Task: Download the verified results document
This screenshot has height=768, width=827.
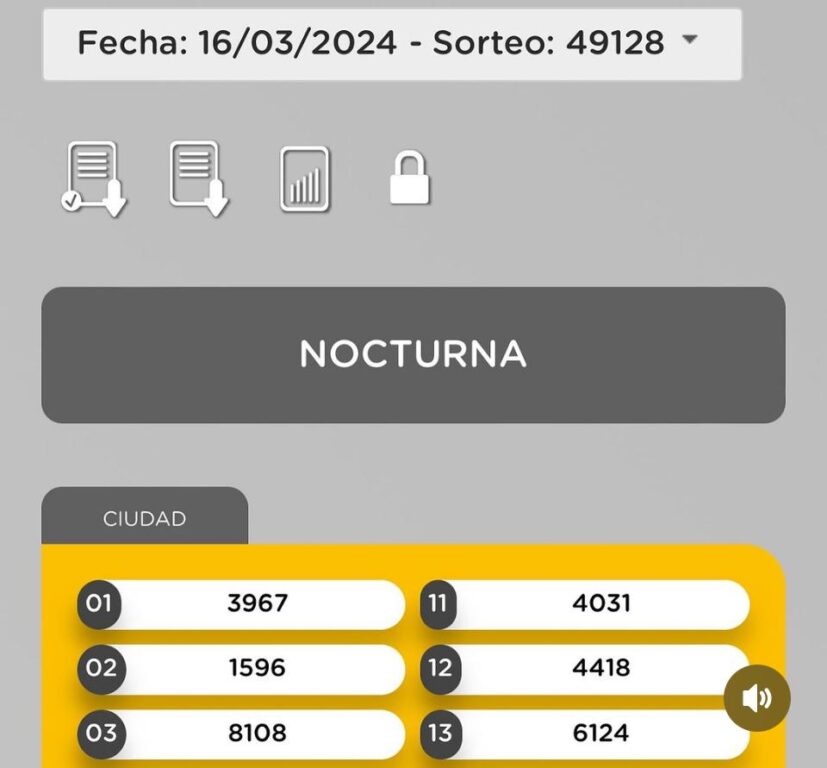Action: [93, 179]
